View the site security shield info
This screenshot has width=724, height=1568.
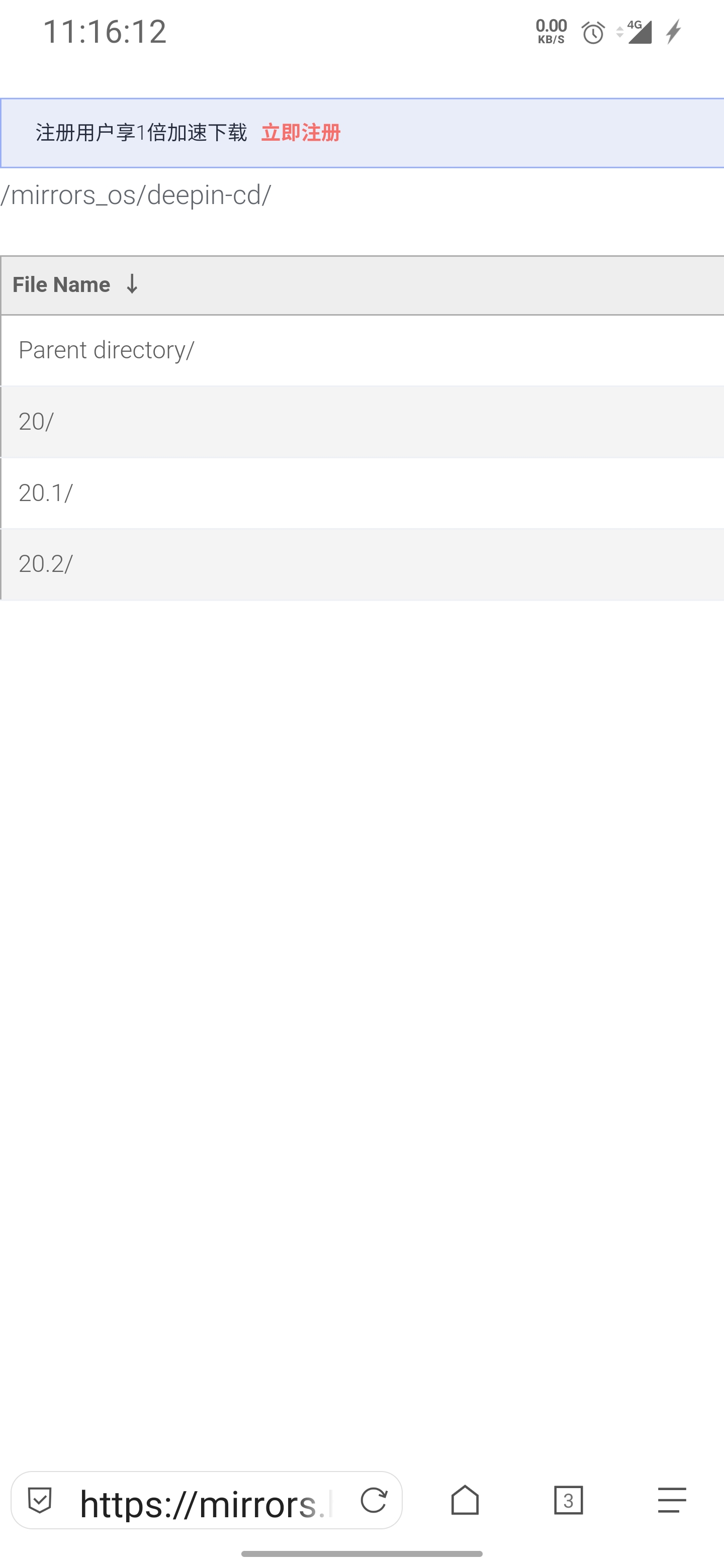[40, 1501]
